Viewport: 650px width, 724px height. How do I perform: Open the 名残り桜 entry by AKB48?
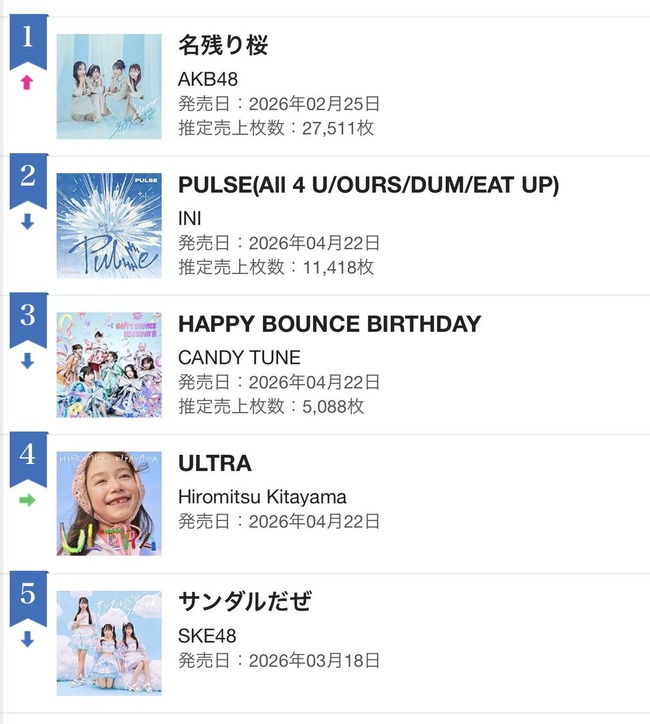223,46
